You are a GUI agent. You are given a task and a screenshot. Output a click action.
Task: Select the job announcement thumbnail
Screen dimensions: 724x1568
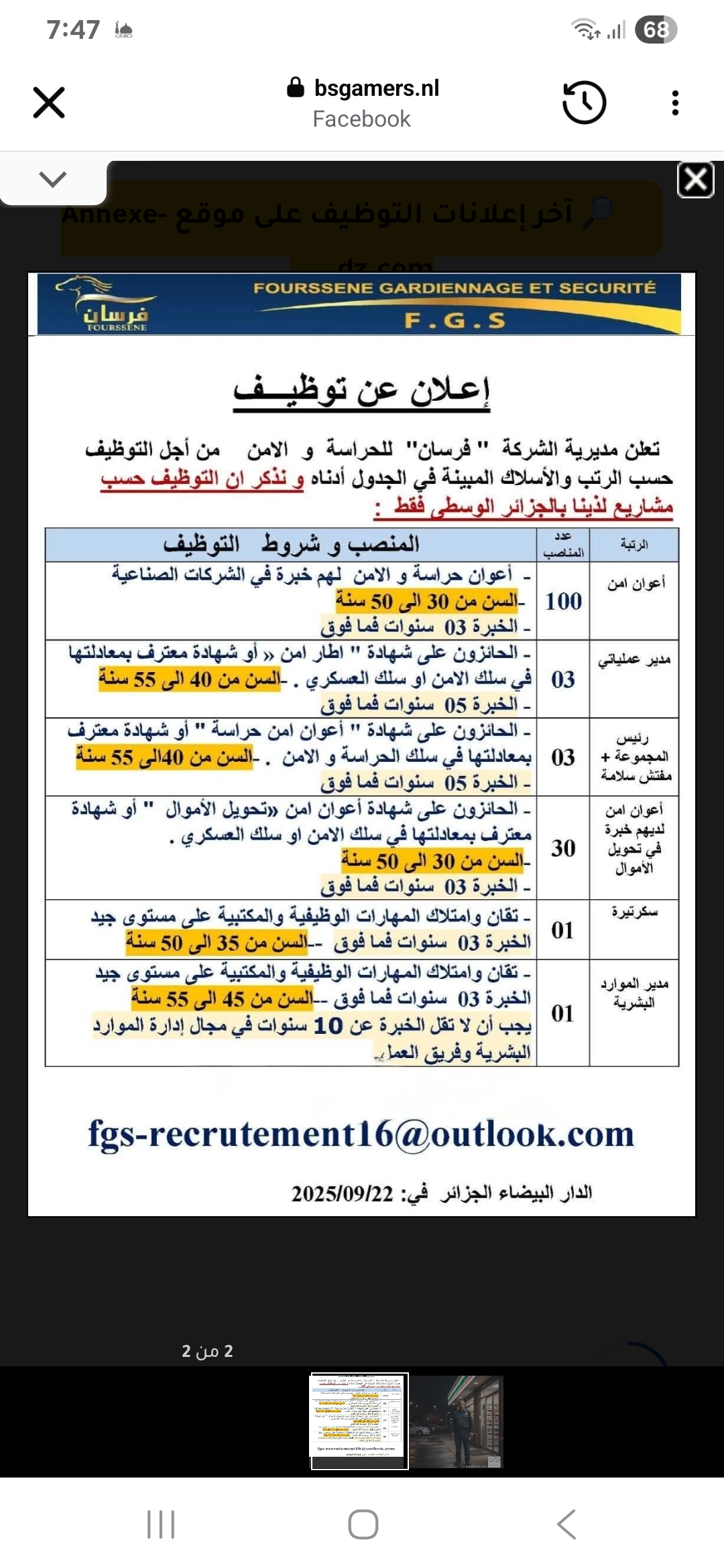click(359, 1421)
